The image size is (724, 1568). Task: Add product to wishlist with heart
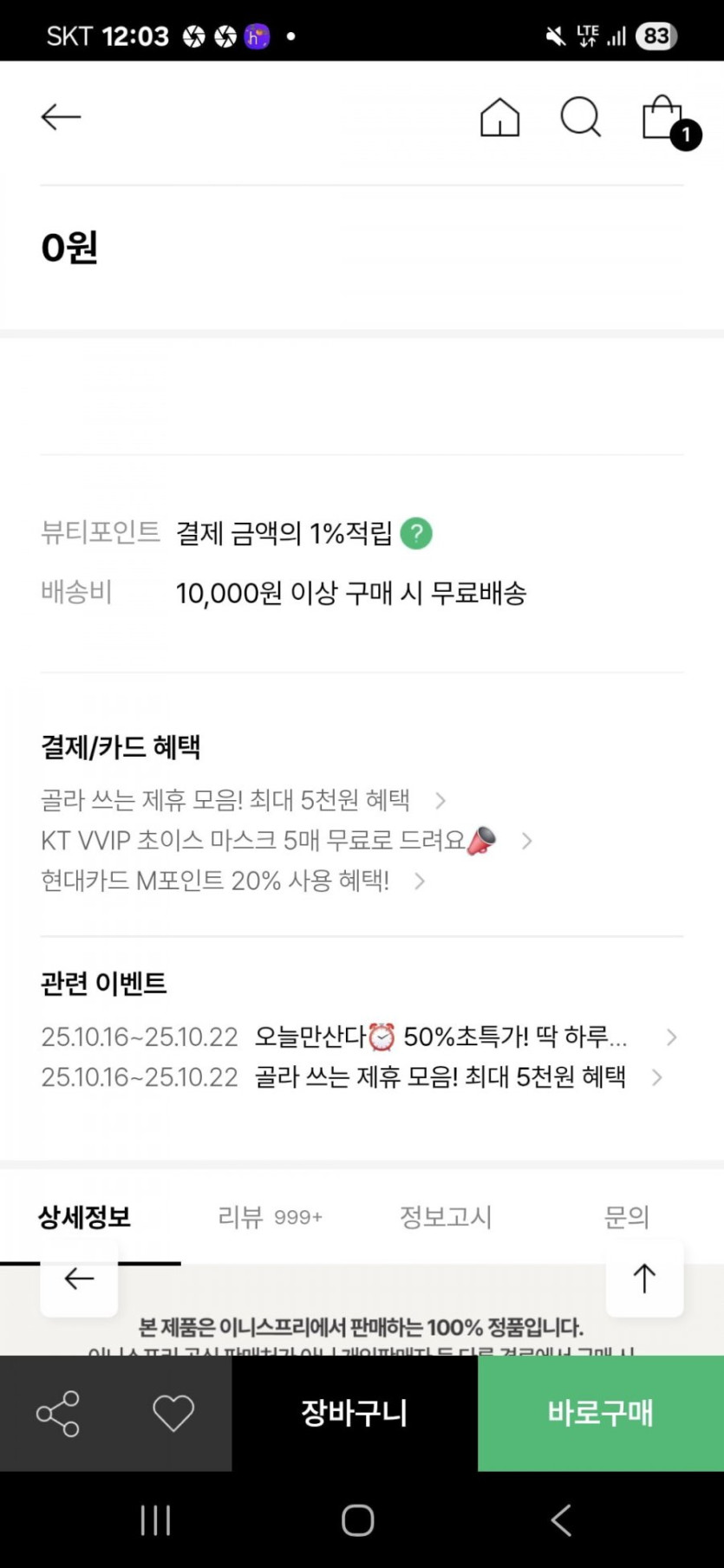click(173, 1414)
